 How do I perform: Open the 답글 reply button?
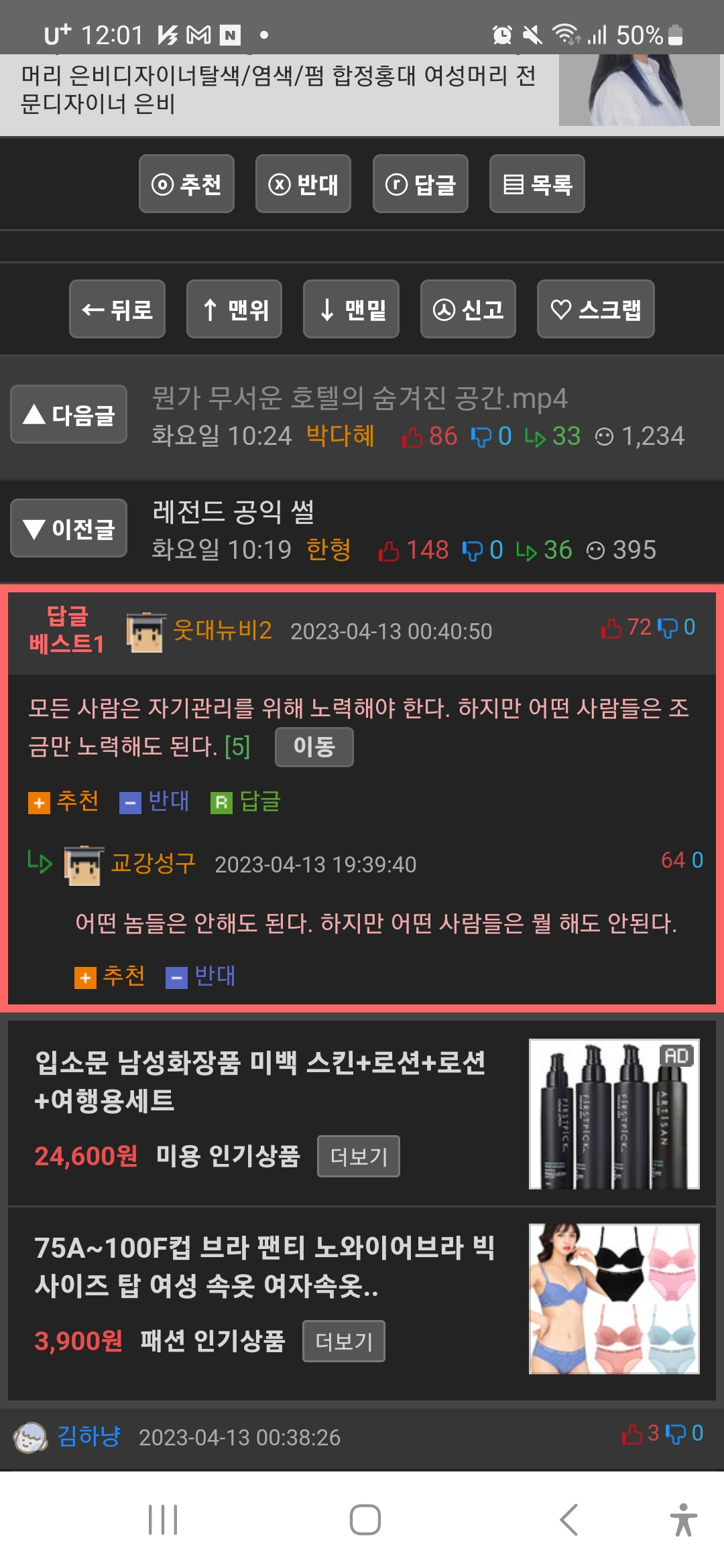(420, 184)
